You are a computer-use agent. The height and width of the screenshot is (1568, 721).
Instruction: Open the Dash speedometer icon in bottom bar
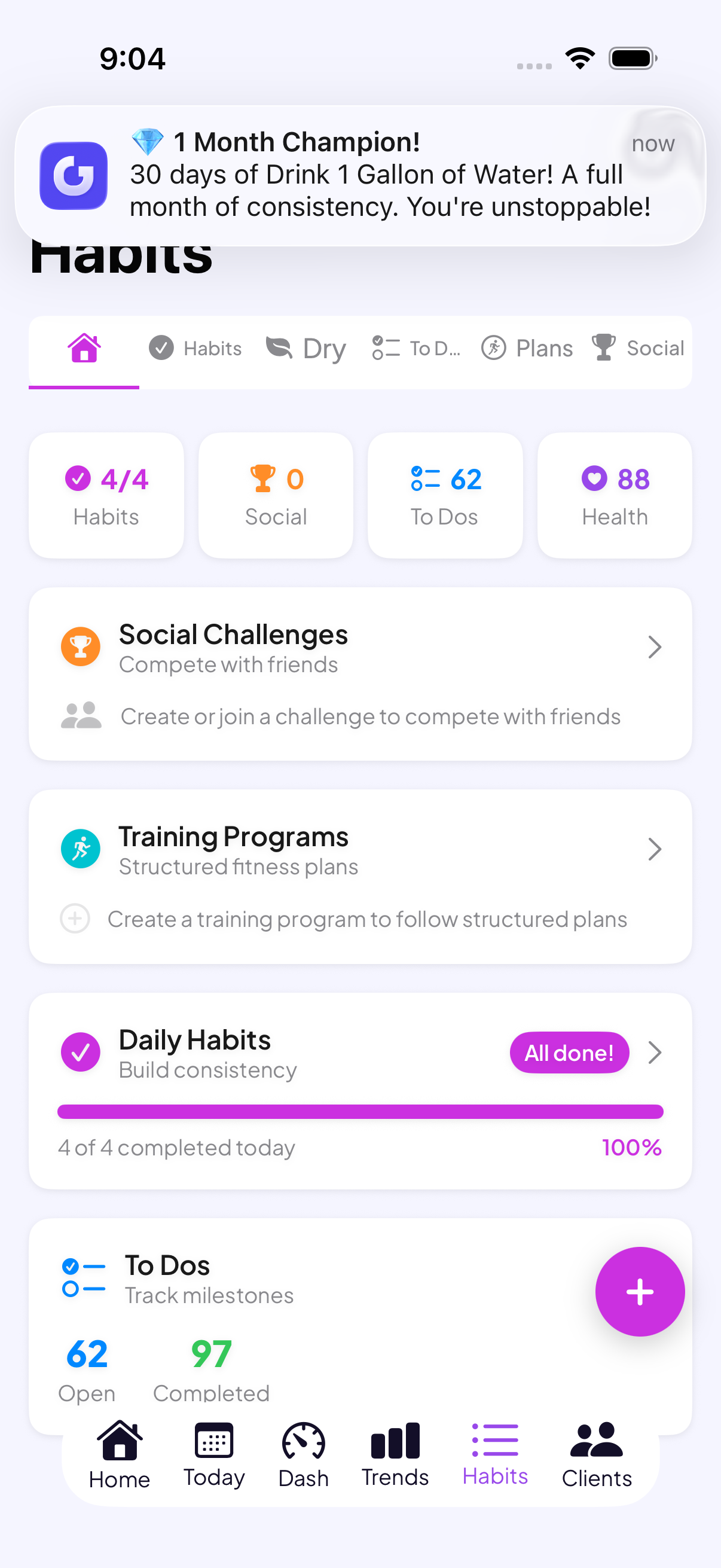303,1448
